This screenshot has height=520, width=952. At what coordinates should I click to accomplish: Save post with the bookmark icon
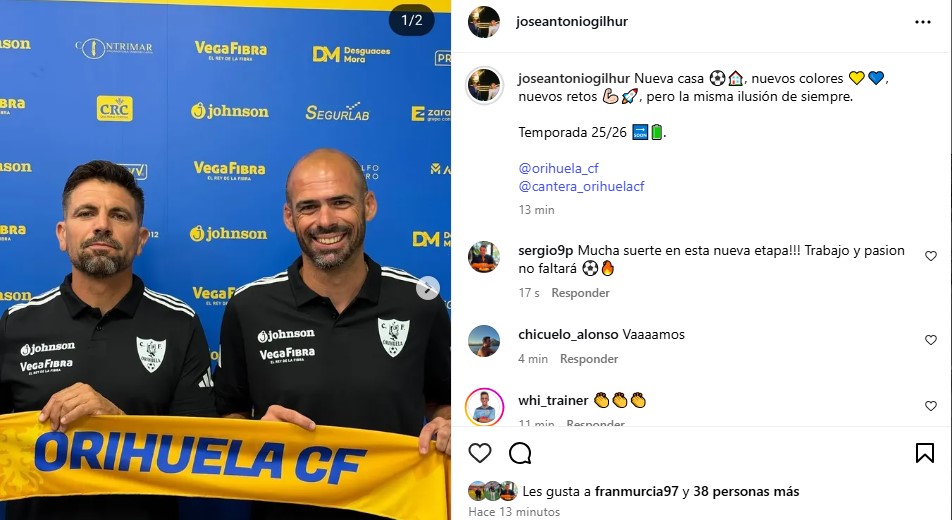click(x=924, y=453)
